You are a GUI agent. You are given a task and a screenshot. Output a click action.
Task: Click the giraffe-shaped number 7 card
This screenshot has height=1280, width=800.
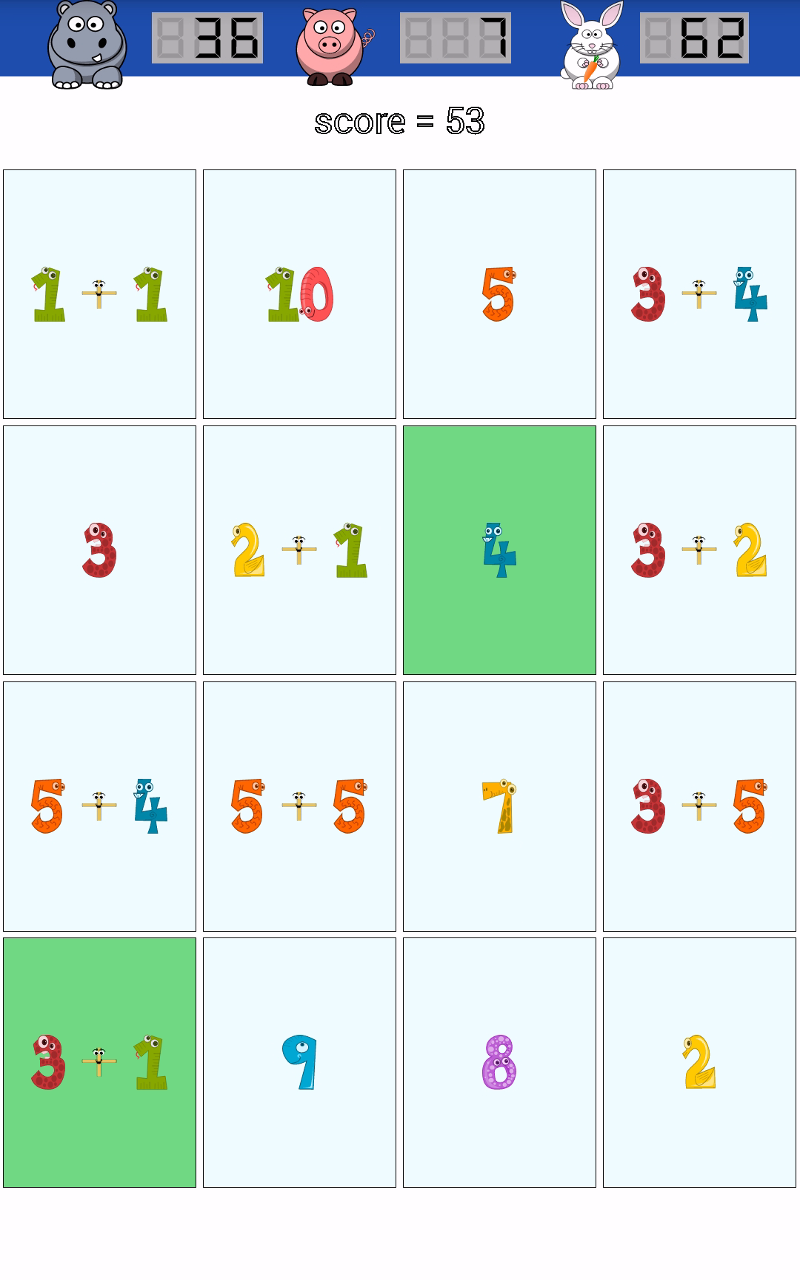(x=499, y=805)
